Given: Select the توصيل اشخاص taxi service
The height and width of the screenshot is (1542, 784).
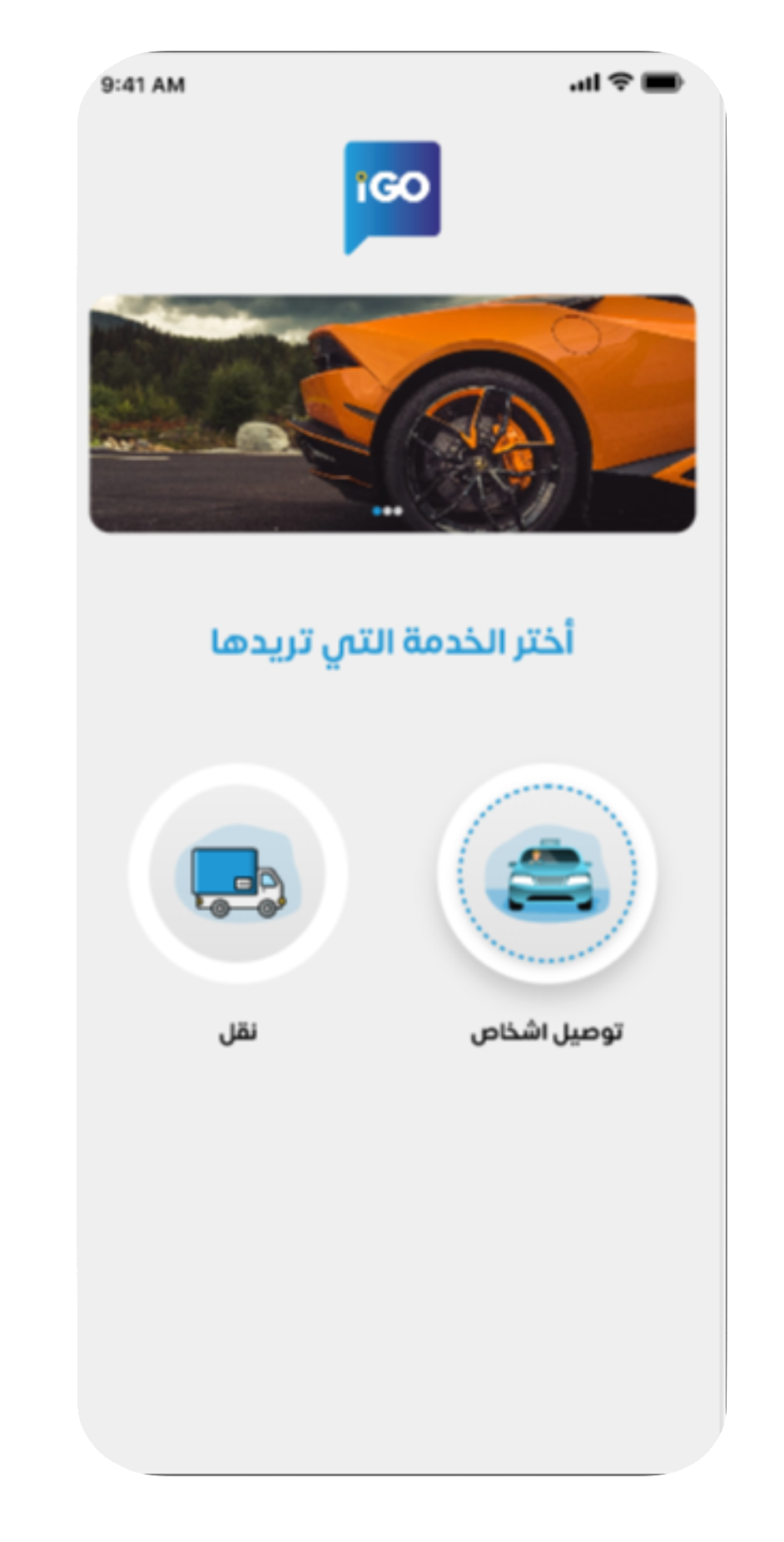Looking at the screenshot, I should pyautogui.click(x=547, y=874).
